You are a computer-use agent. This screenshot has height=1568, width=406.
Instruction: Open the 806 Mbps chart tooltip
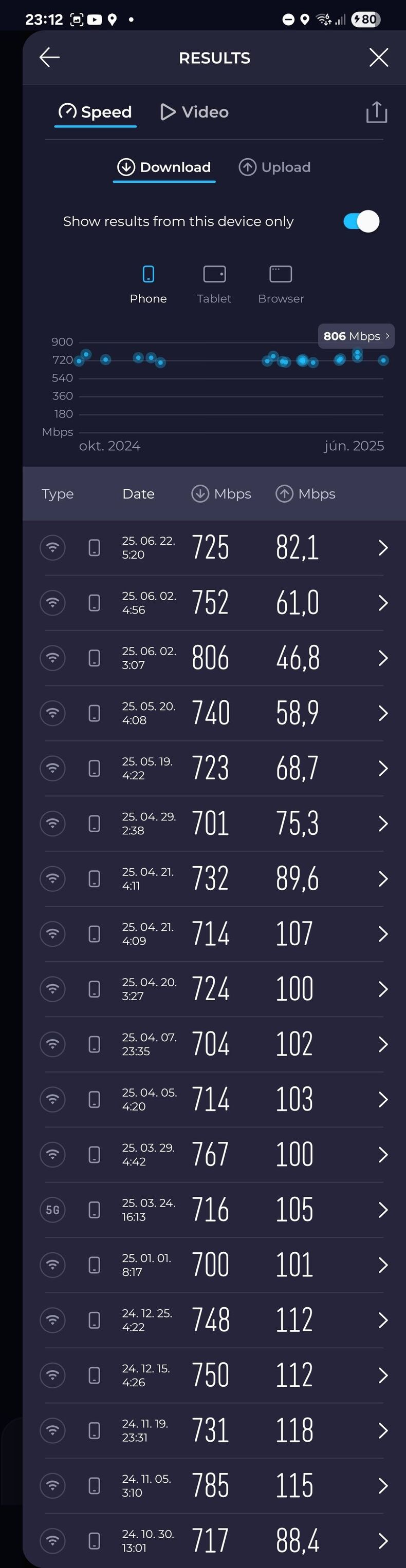coord(356,336)
